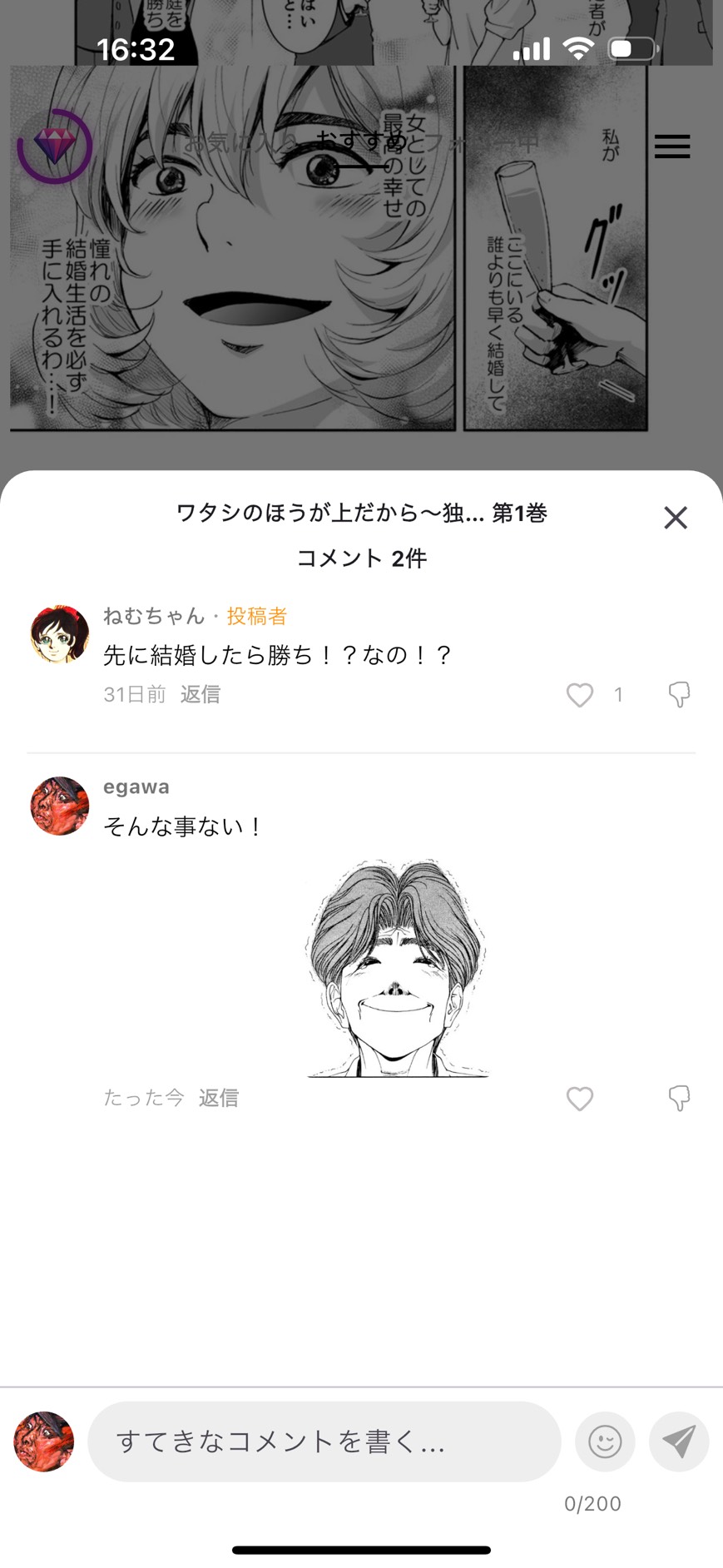
Task: Tap the すてきなコメントを書く input field
Action: point(324,1441)
